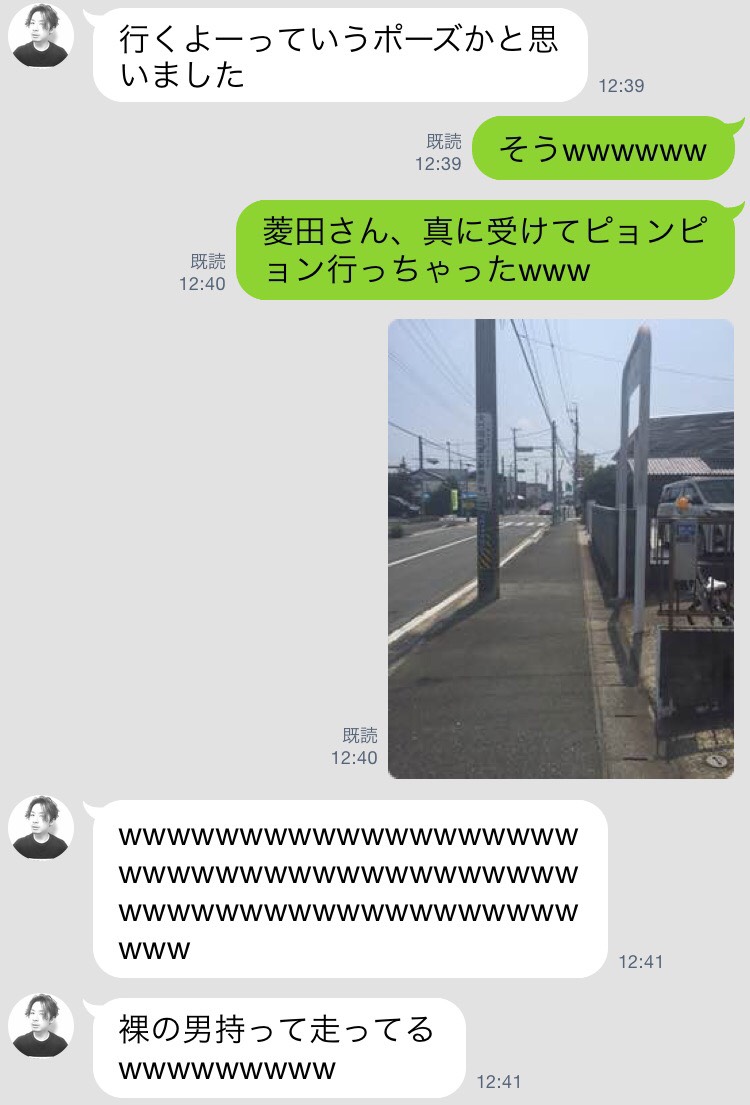Tap the avatar beside the long wwww message
Image resolution: width=750 pixels, height=1105 pixels.
pyautogui.click(x=41, y=827)
